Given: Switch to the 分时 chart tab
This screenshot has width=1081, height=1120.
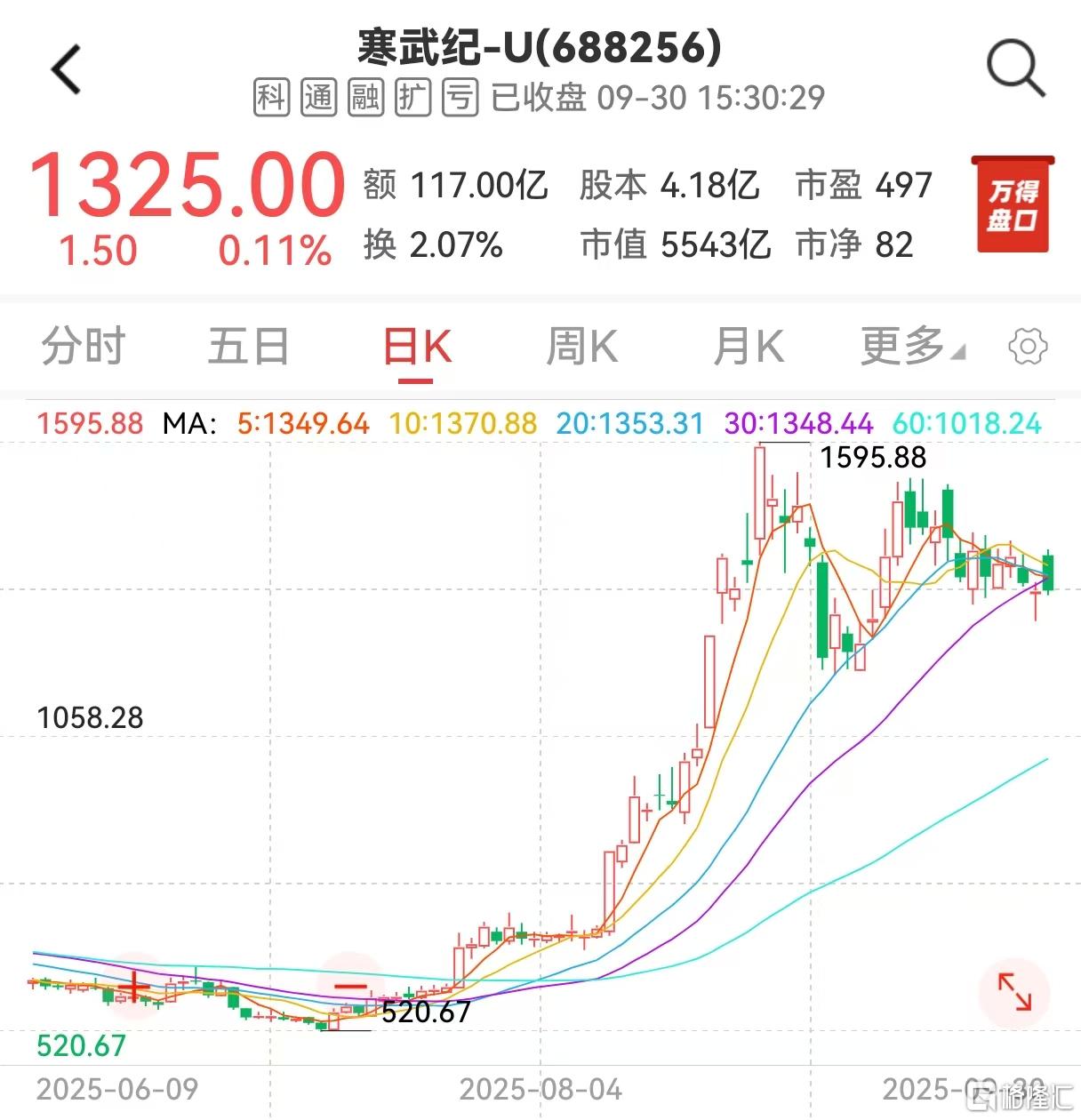Looking at the screenshot, I should tap(83, 347).
